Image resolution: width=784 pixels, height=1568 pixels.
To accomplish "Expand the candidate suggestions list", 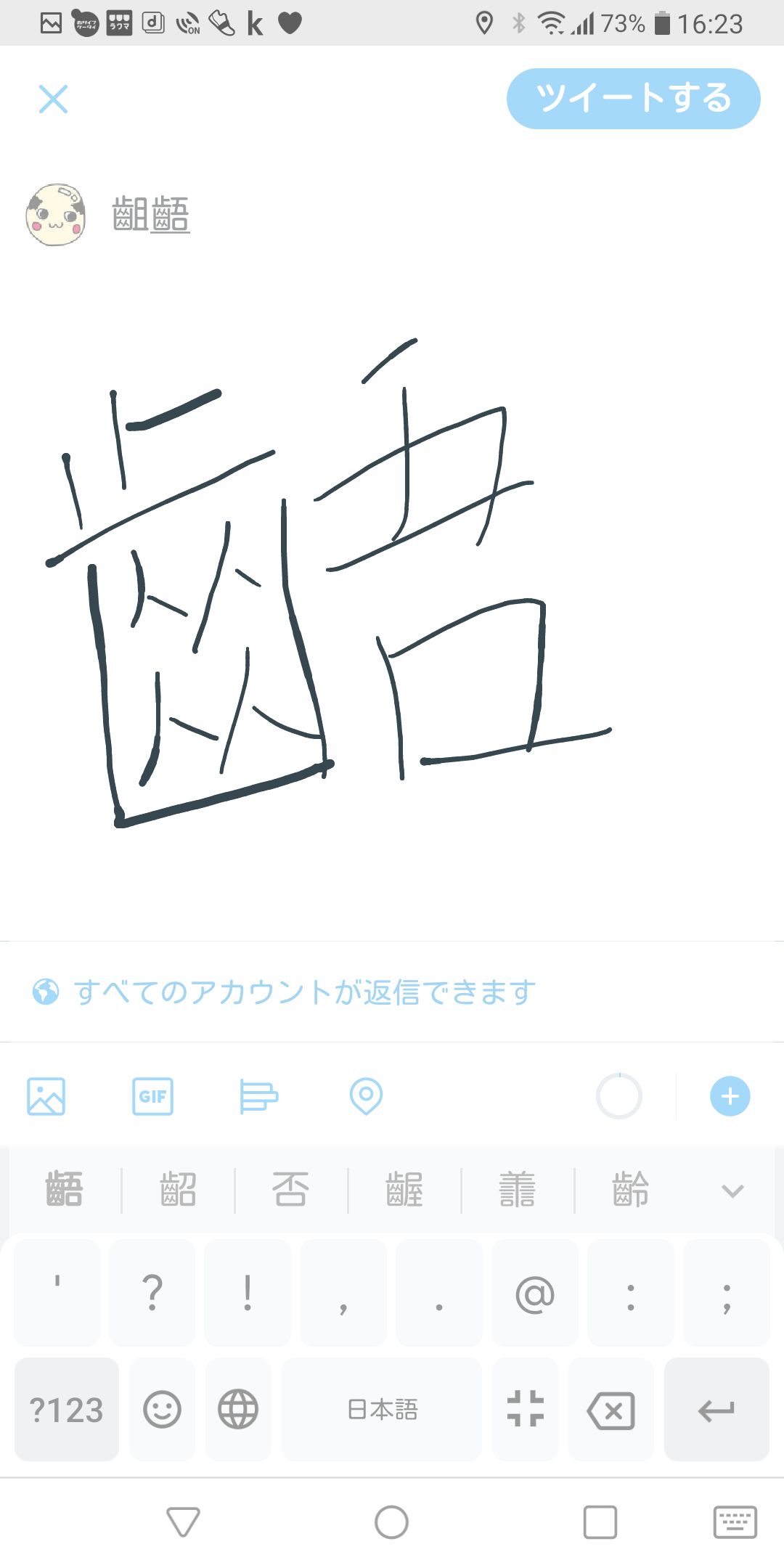I will pyautogui.click(x=732, y=1191).
